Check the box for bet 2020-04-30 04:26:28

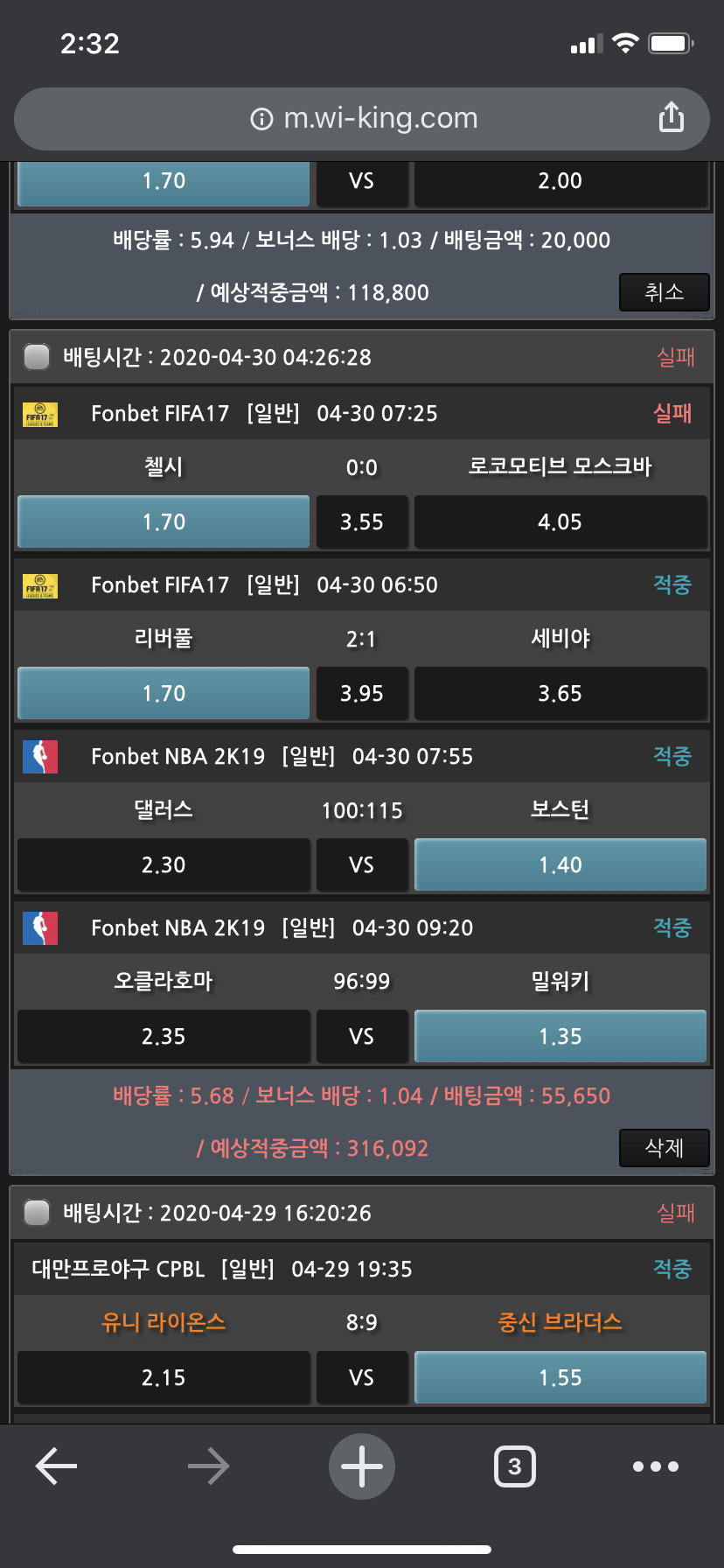coord(37,357)
